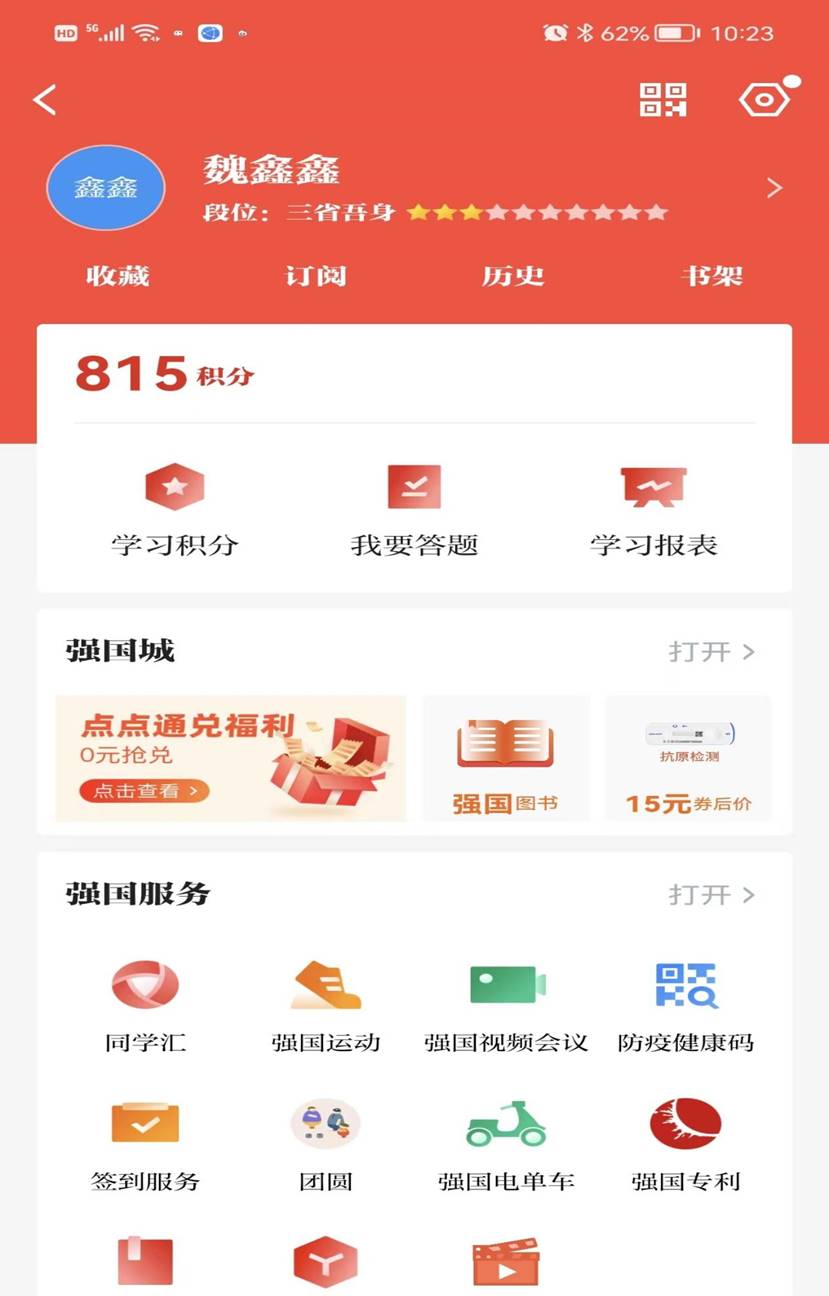Switch to the 订阅 tab
This screenshot has height=1296, width=829.
pyautogui.click(x=316, y=276)
